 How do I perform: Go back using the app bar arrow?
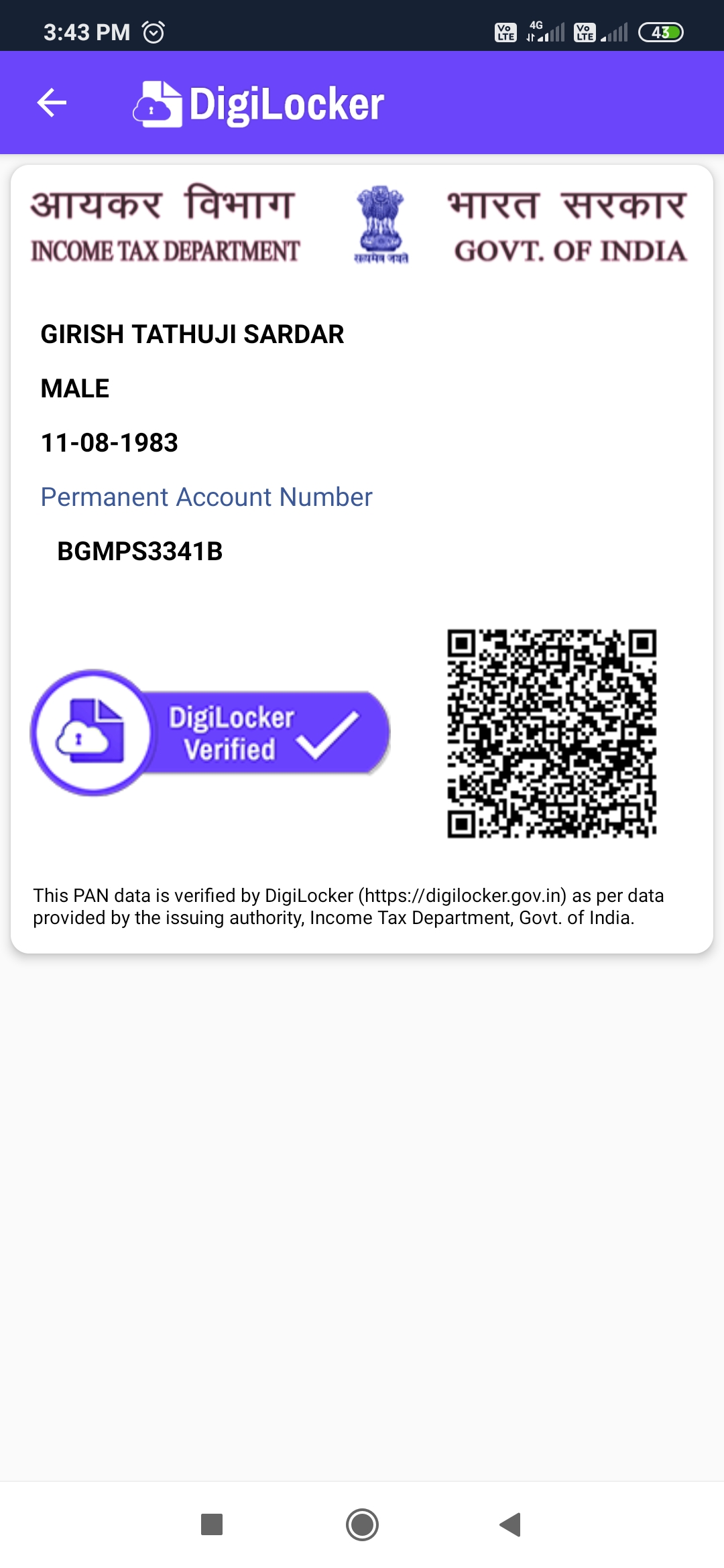(52, 103)
